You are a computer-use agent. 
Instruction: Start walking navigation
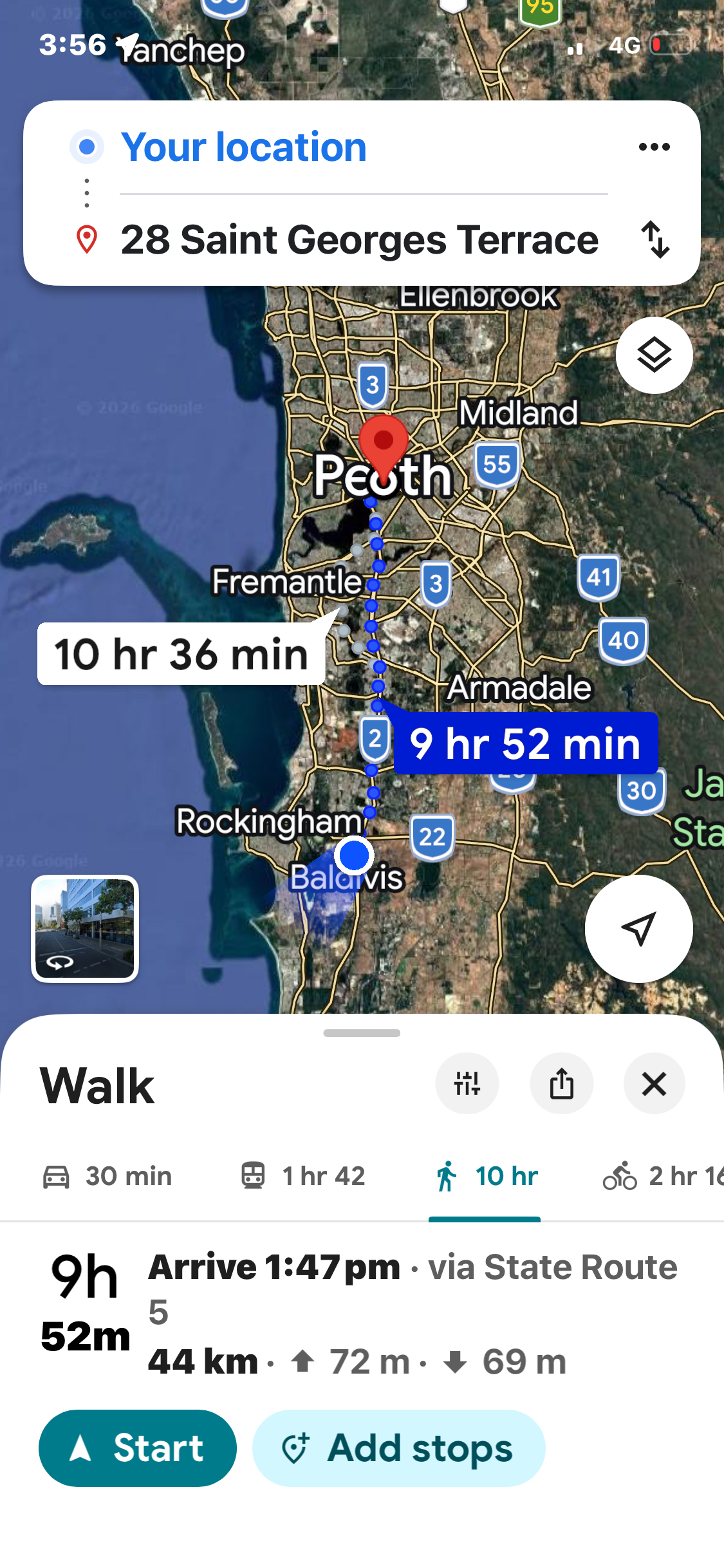pyautogui.click(x=138, y=1448)
